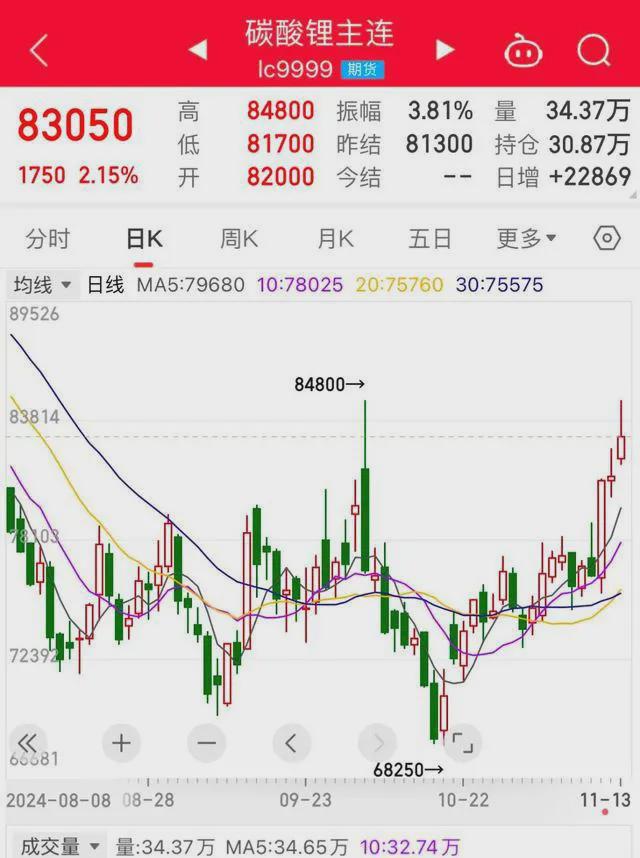Viewport: 640px width, 858px height.
Task: Switch to the previous contract with left triangle
Action: coord(198,50)
